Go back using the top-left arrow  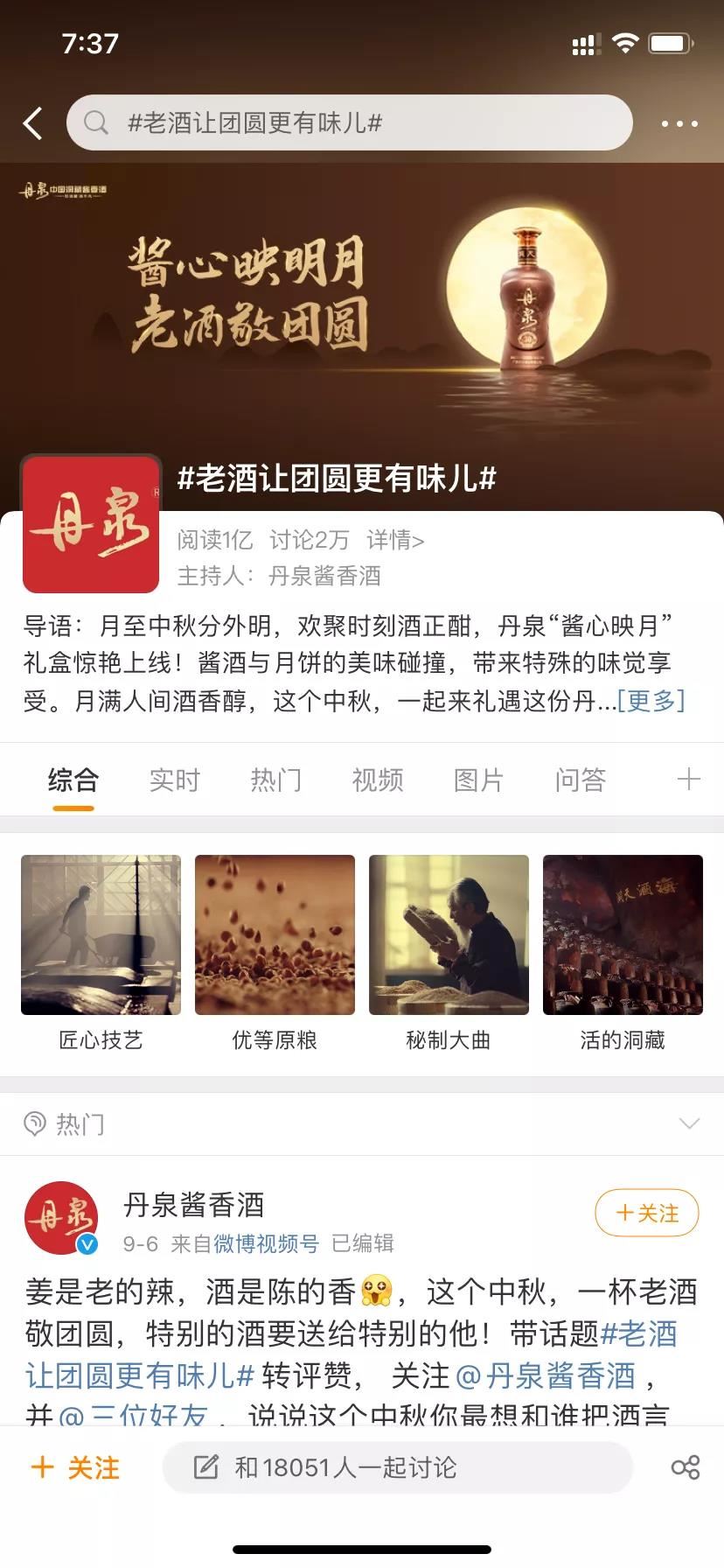[33, 123]
